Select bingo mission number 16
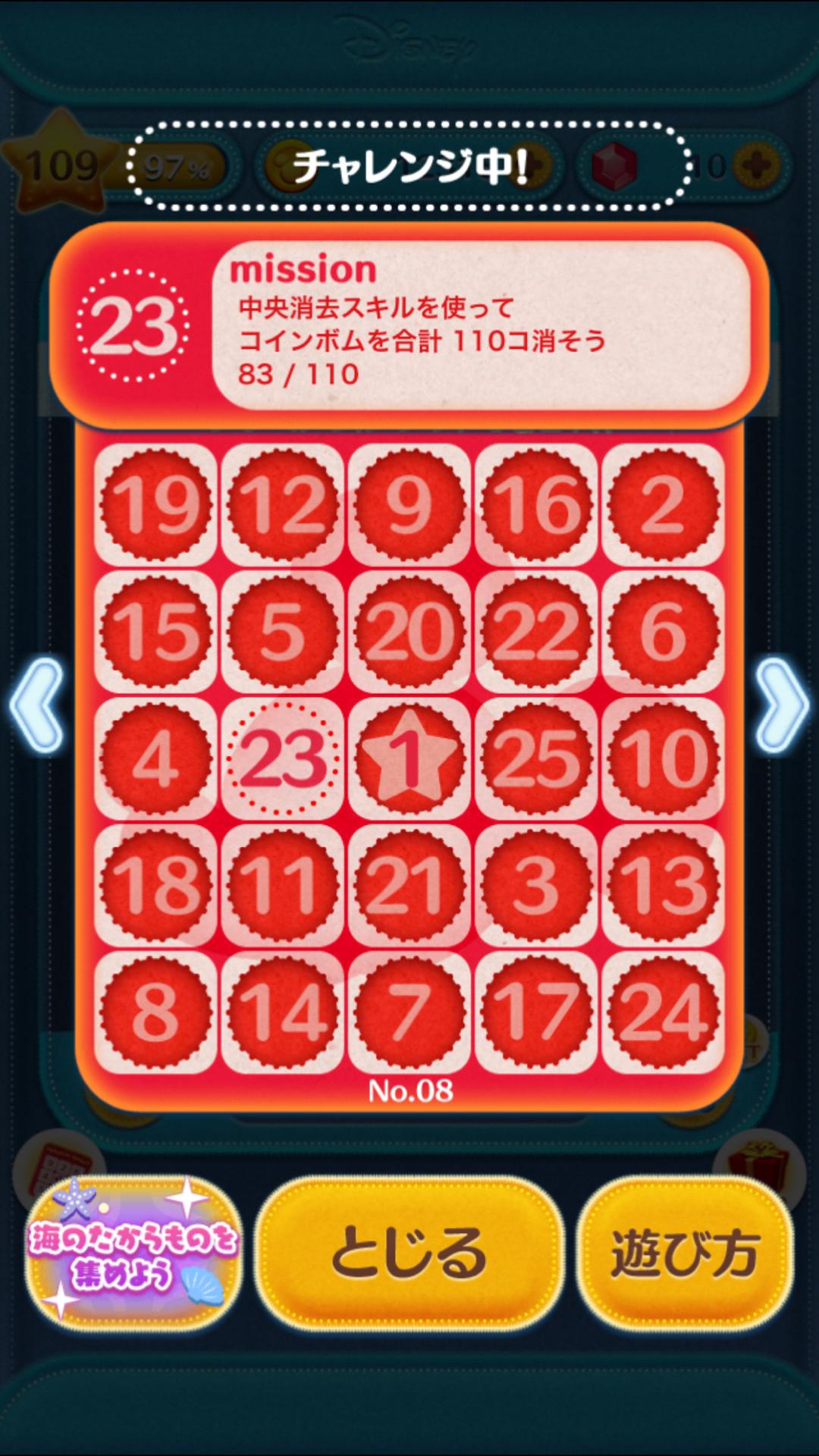This screenshot has height=1456, width=819. pos(536,505)
